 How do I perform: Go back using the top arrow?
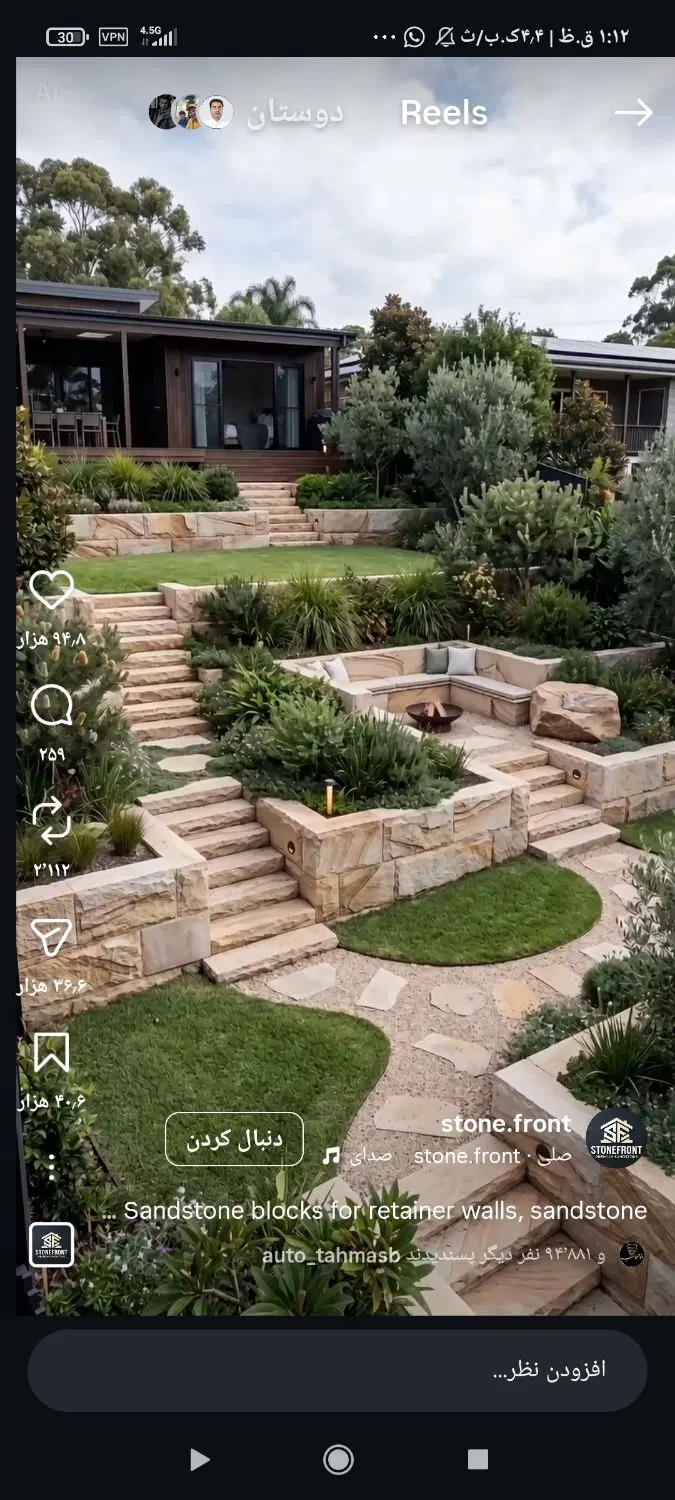point(633,113)
